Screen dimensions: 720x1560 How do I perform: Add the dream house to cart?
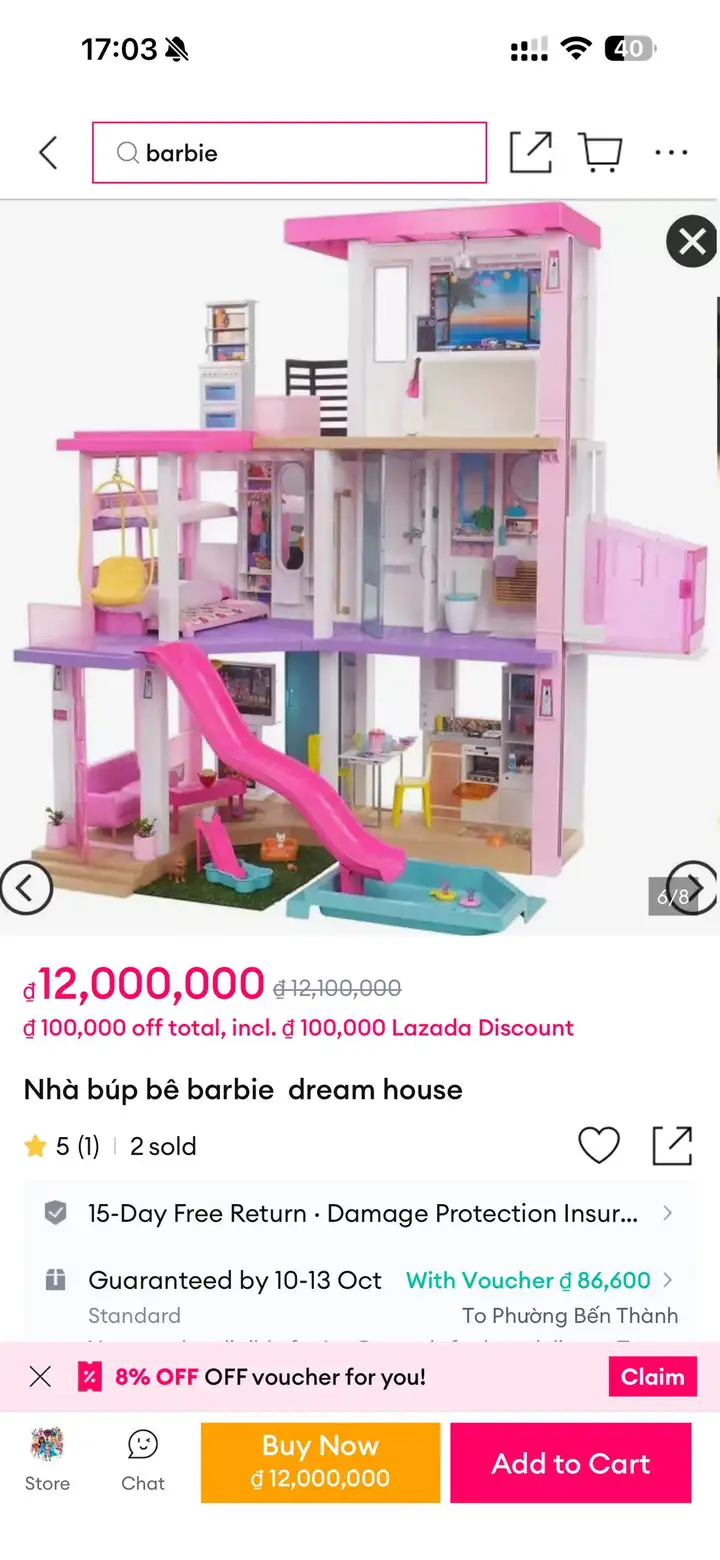pyautogui.click(x=570, y=1462)
